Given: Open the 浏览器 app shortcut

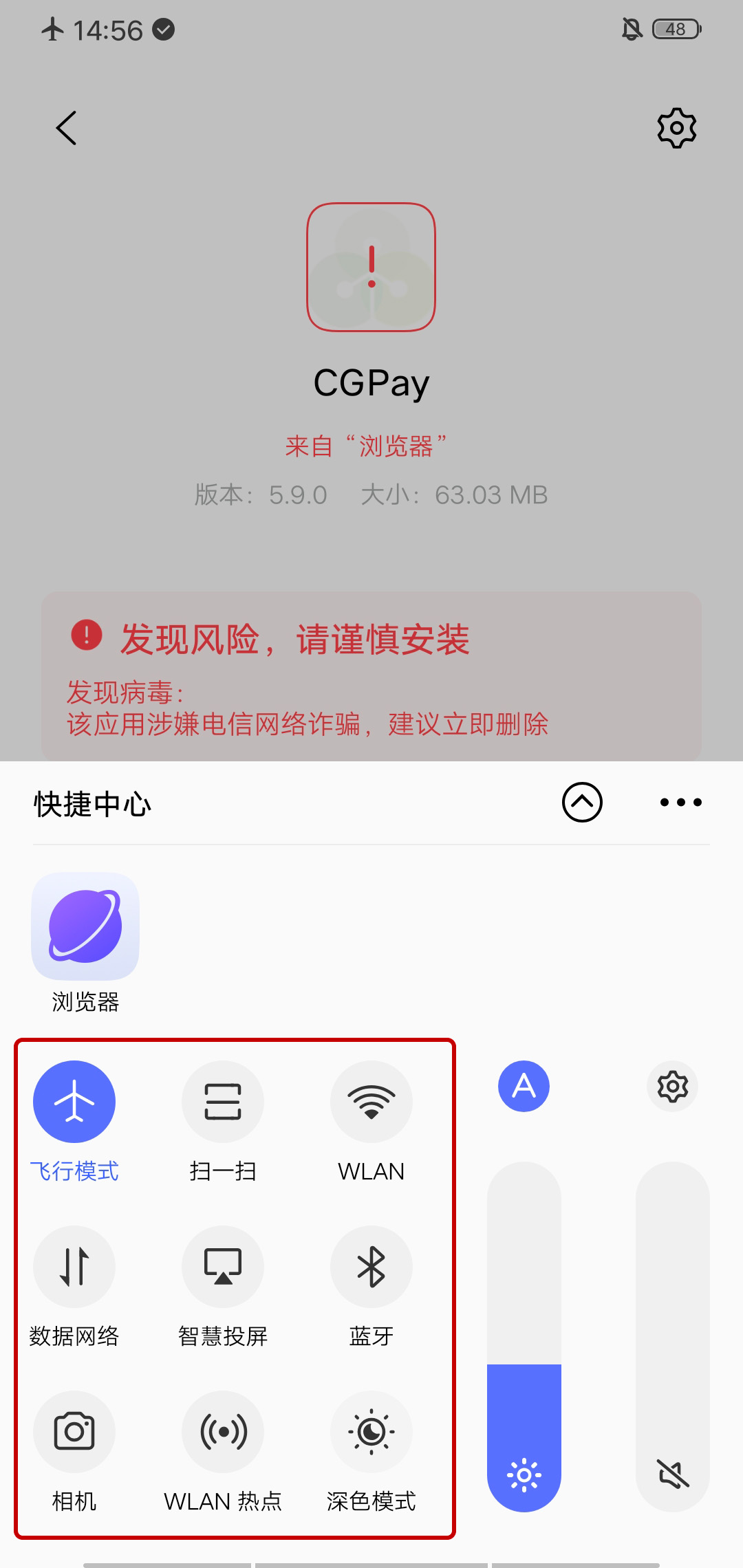Looking at the screenshot, I should pyautogui.click(x=85, y=927).
